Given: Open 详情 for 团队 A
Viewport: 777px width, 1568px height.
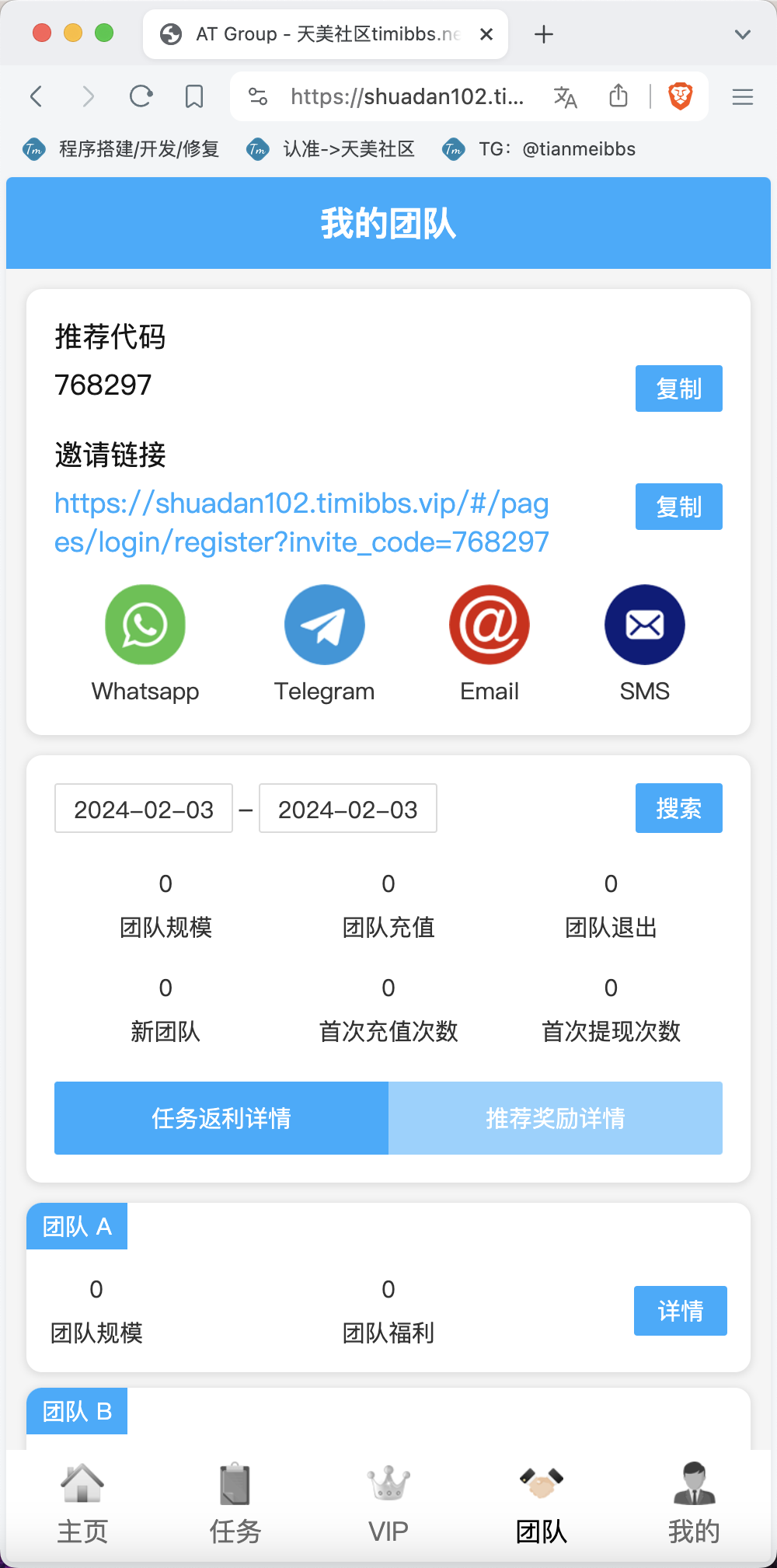Looking at the screenshot, I should point(681,1311).
